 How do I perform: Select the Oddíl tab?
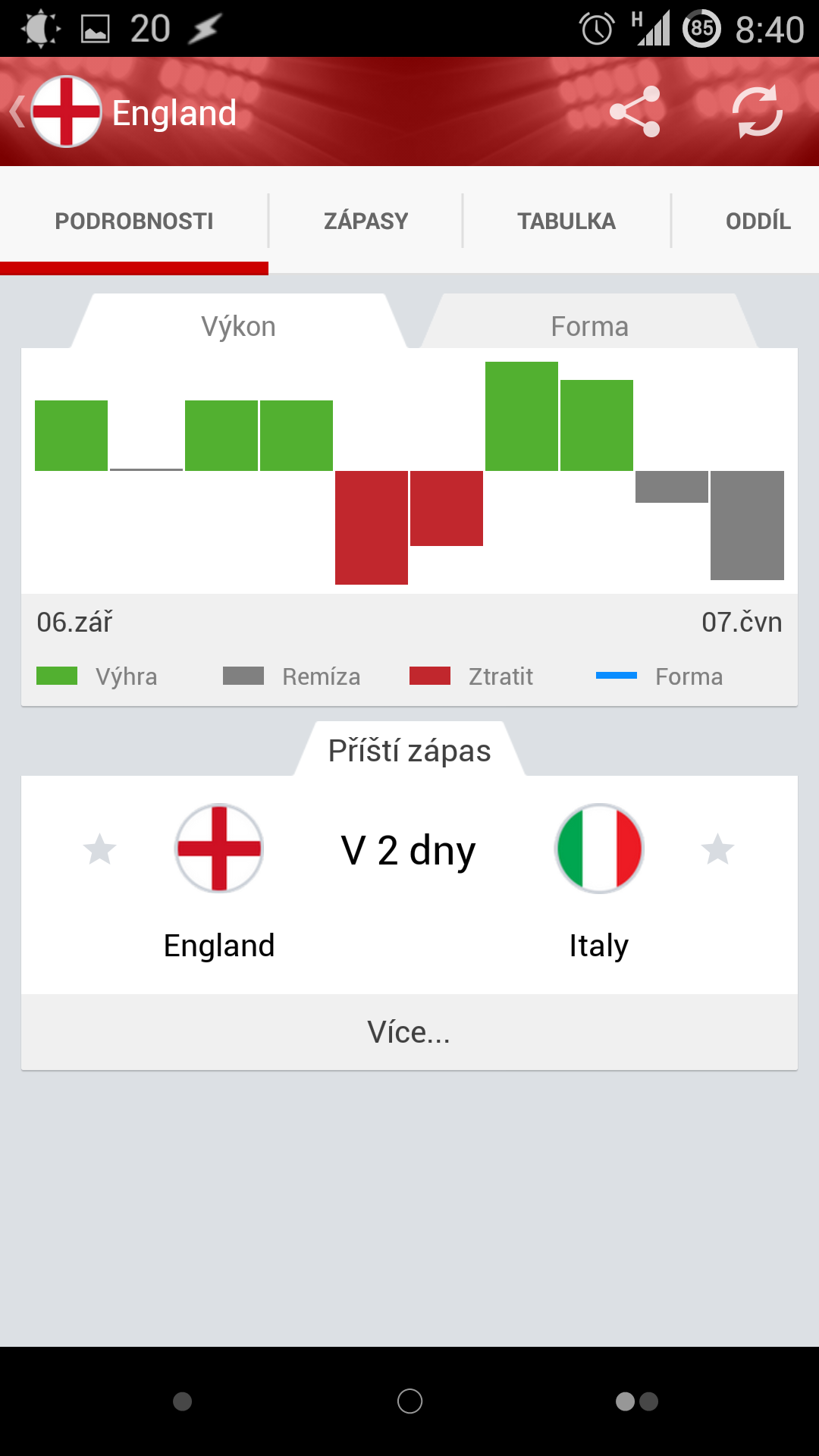758,221
